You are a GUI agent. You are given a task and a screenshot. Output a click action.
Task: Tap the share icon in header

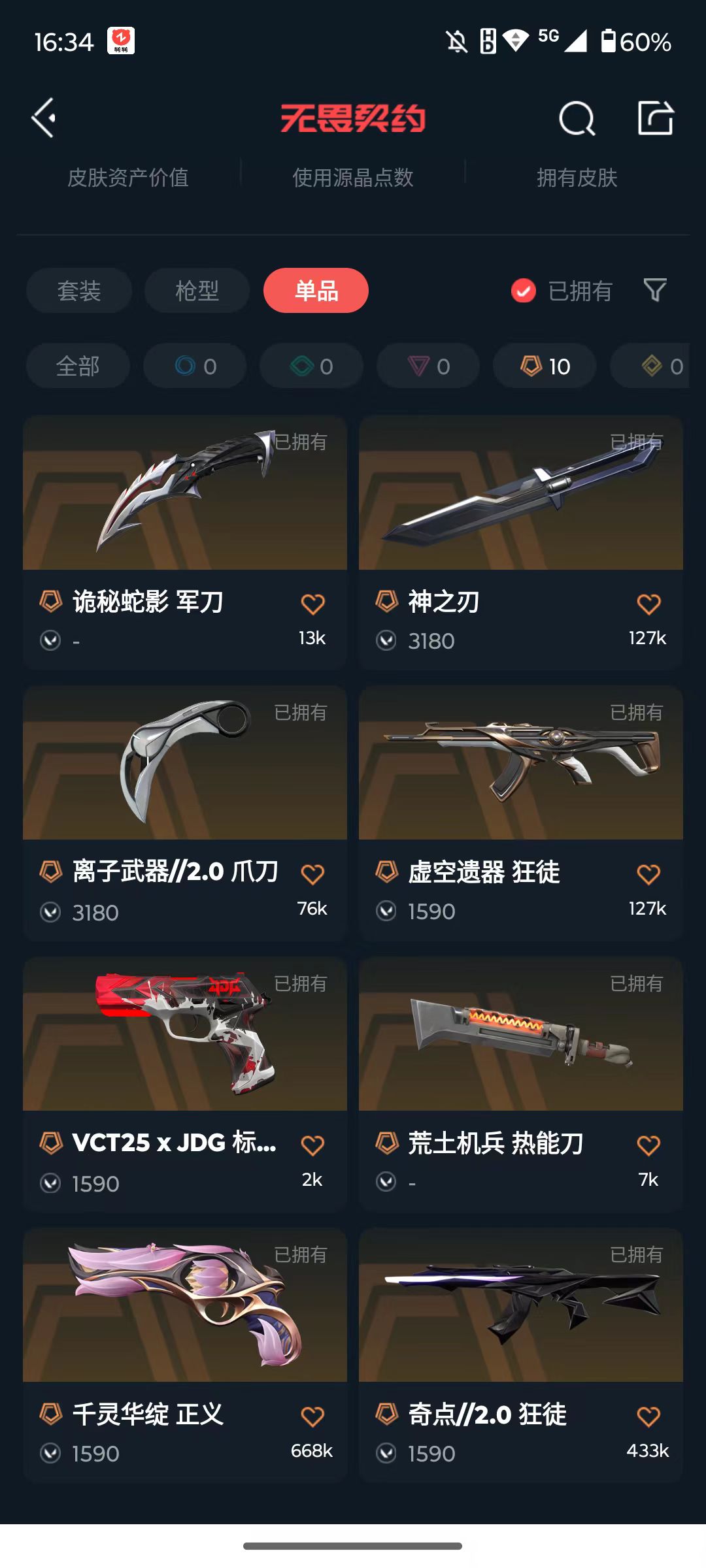coord(656,118)
